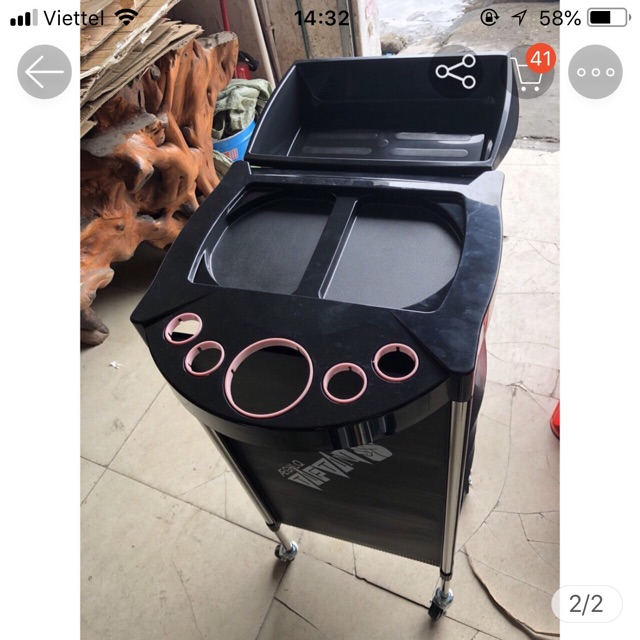Share this product
The height and width of the screenshot is (640, 640).
pyautogui.click(x=456, y=72)
